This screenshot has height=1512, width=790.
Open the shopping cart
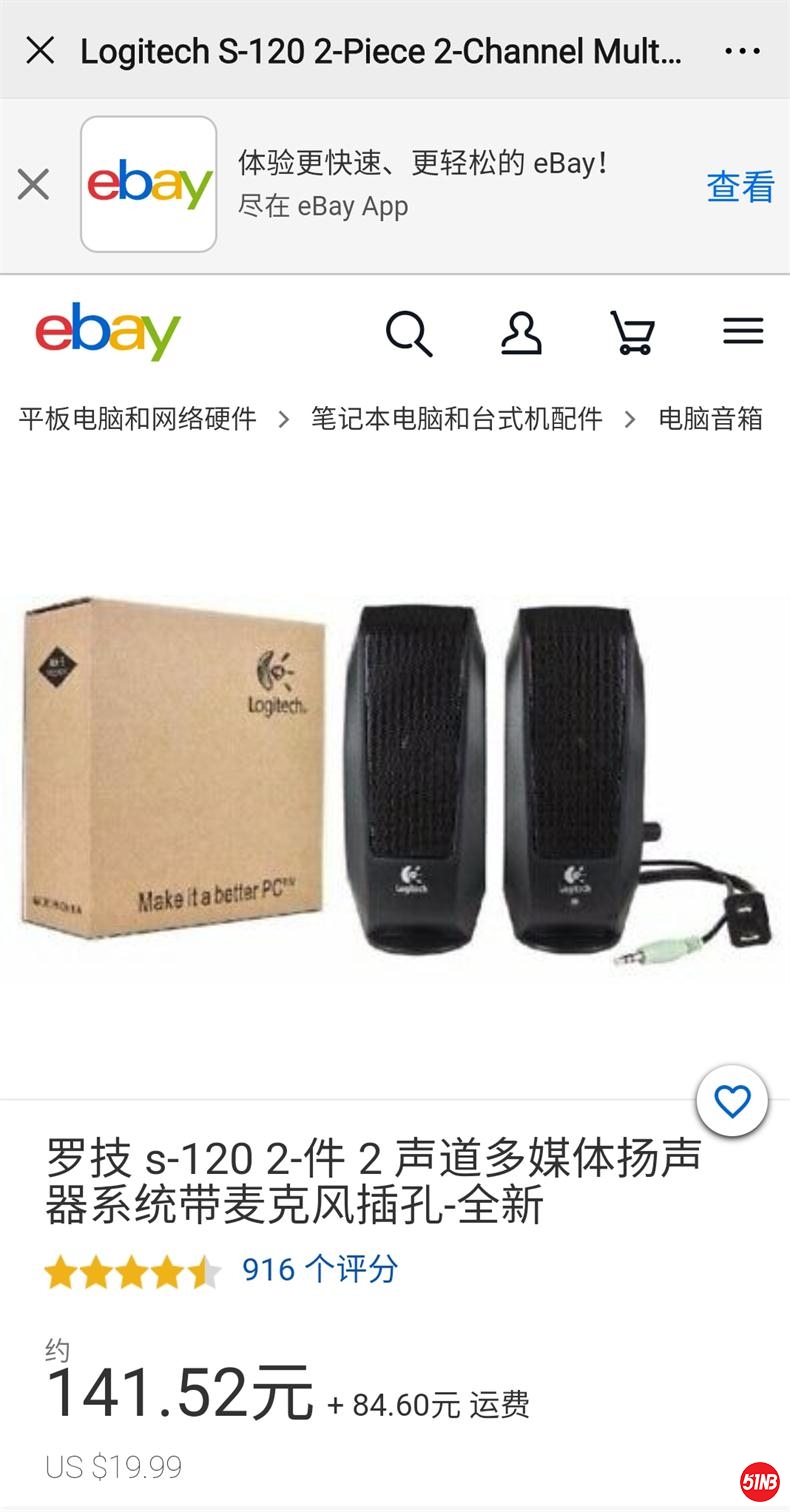[x=632, y=332]
